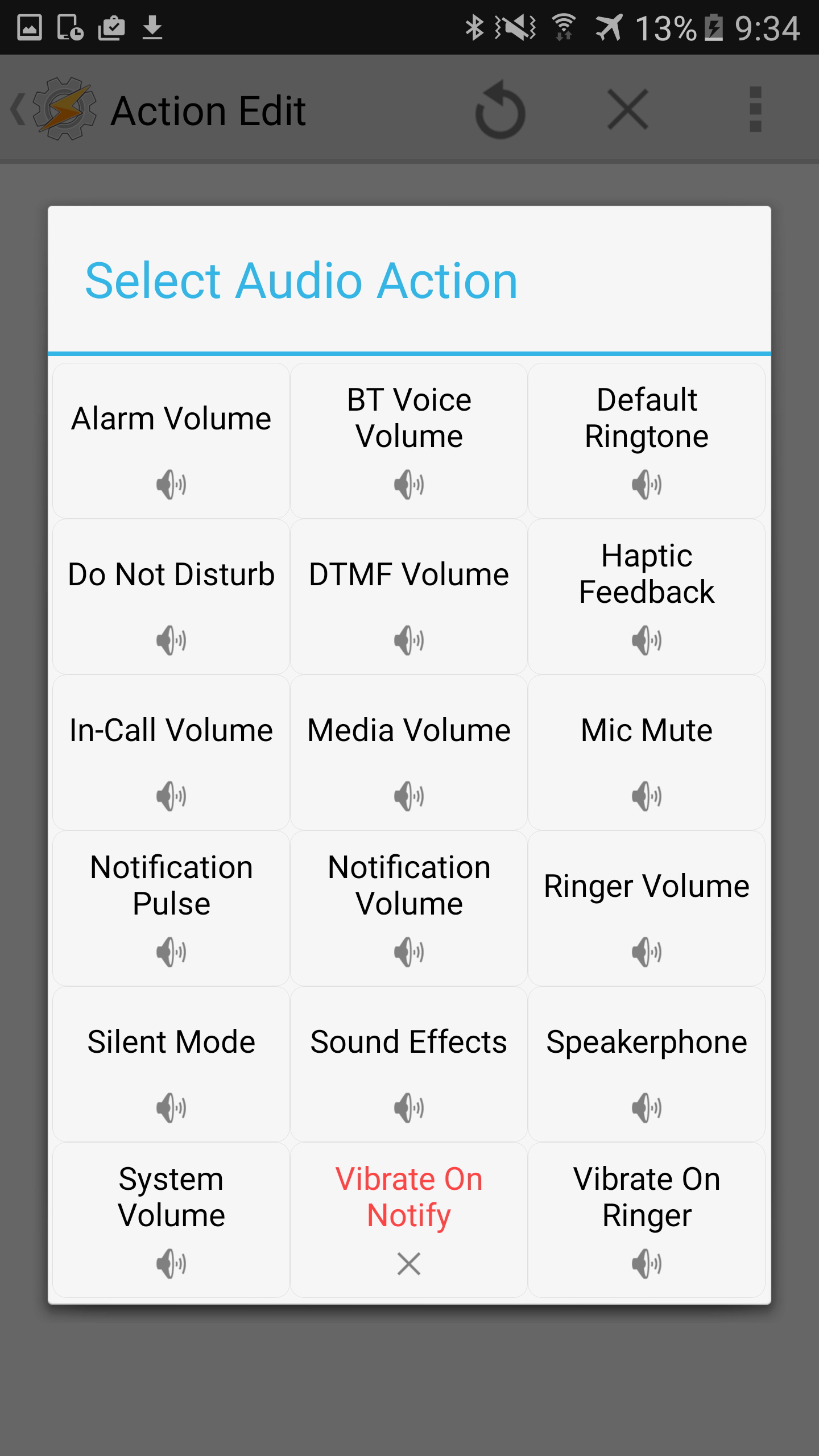Image resolution: width=819 pixels, height=1456 pixels.
Task: Choose Sound Effects
Action: point(409,1064)
